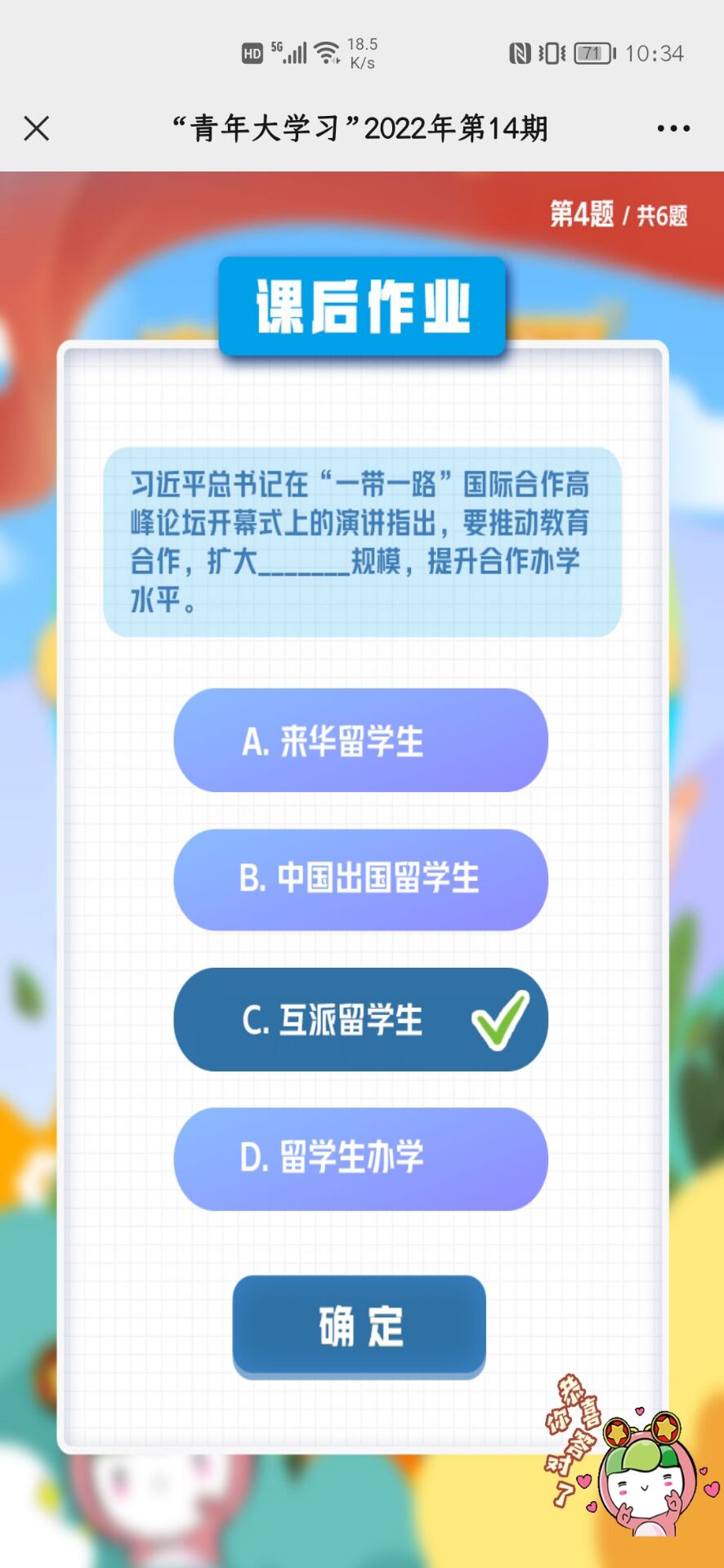
Task: Close the 青年大学习 page
Action: pos(37,128)
